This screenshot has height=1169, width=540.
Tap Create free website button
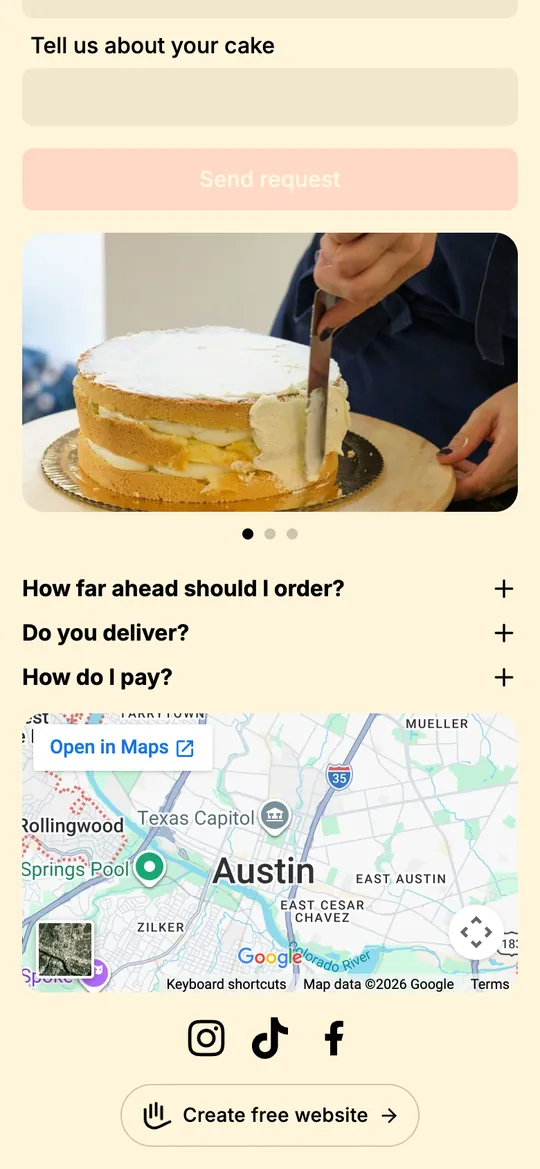tap(270, 1115)
